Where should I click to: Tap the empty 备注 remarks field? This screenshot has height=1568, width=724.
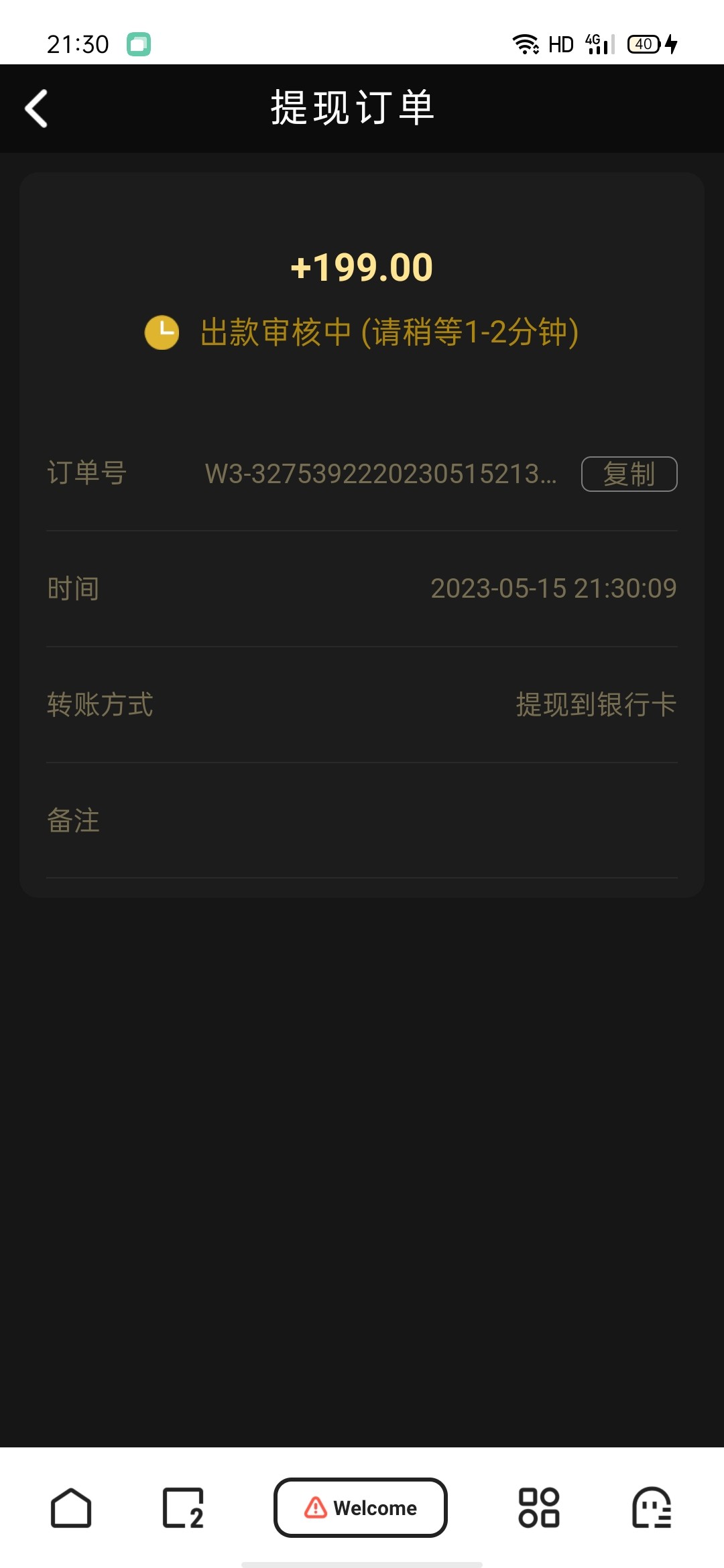click(362, 820)
